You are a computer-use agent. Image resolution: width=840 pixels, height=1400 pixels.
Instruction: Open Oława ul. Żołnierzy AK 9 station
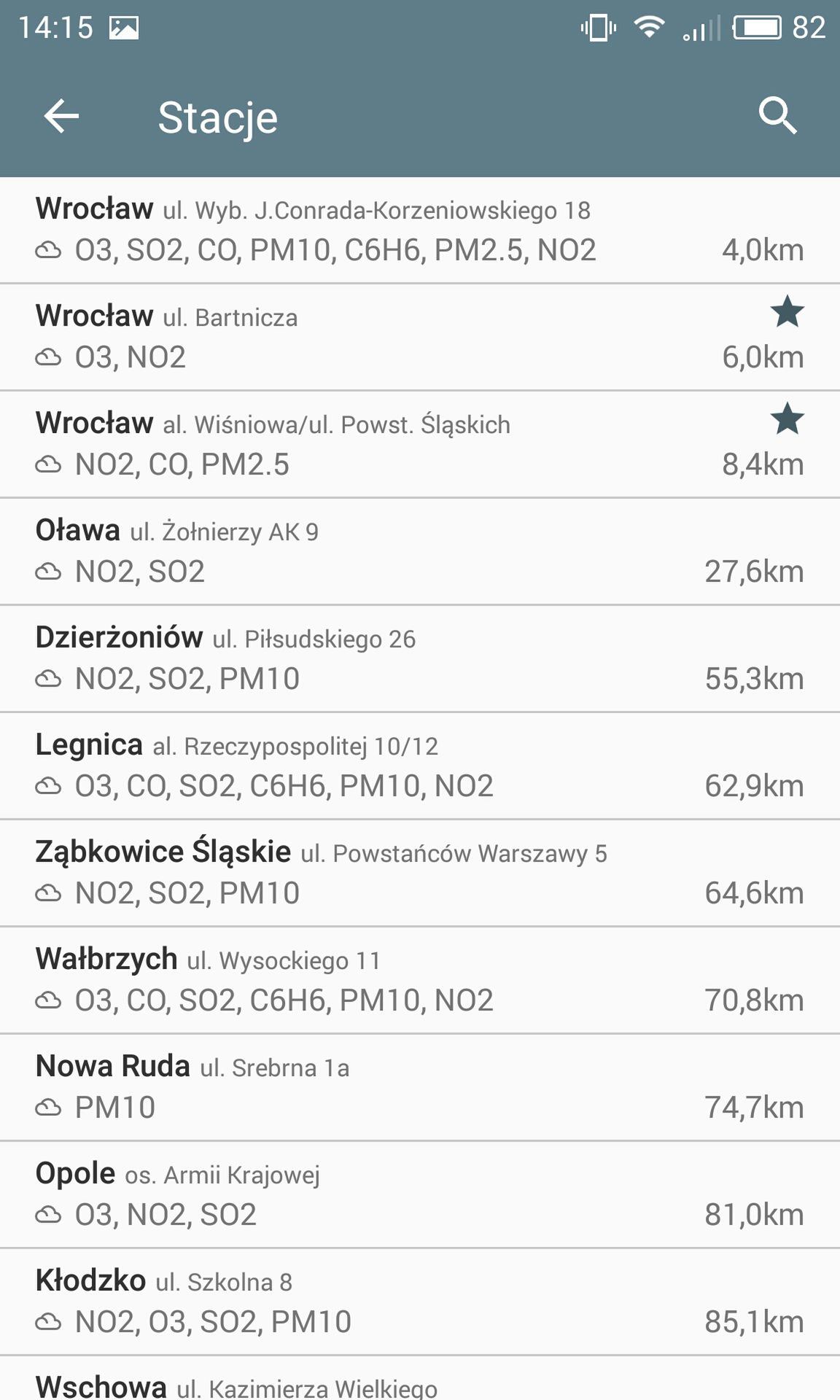coord(420,551)
